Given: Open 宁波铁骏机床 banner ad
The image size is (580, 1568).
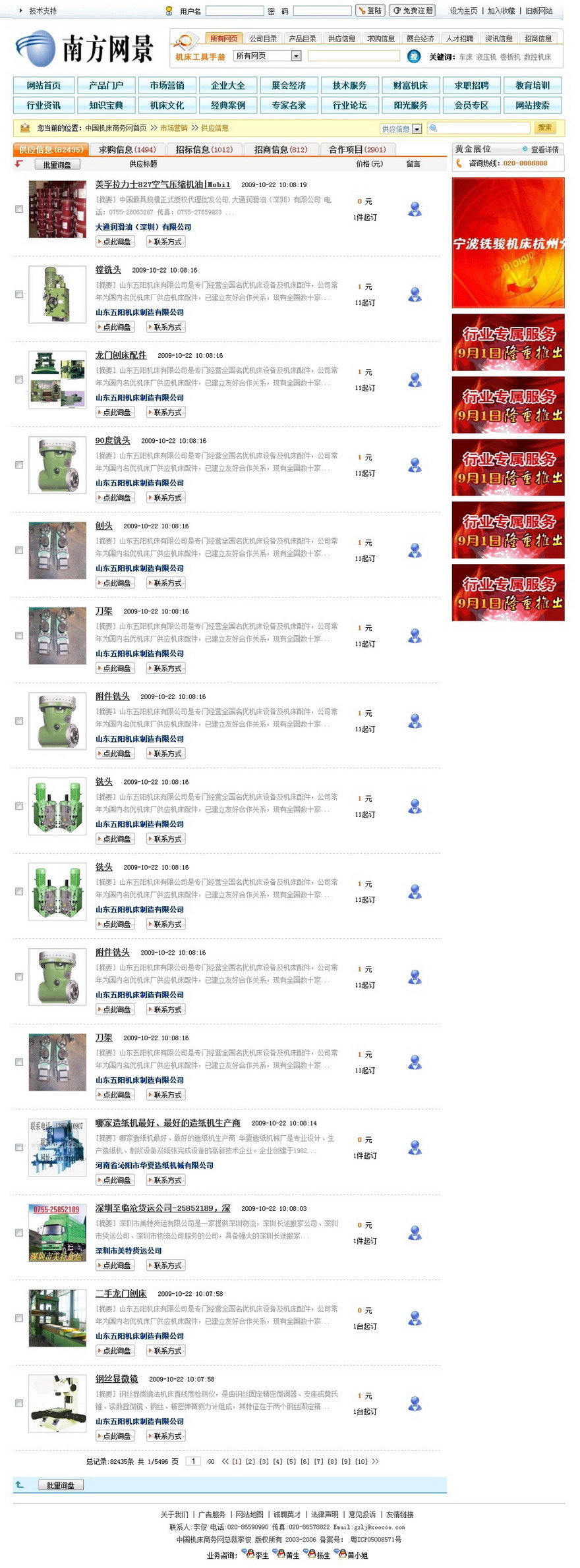Looking at the screenshot, I should click(507, 243).
